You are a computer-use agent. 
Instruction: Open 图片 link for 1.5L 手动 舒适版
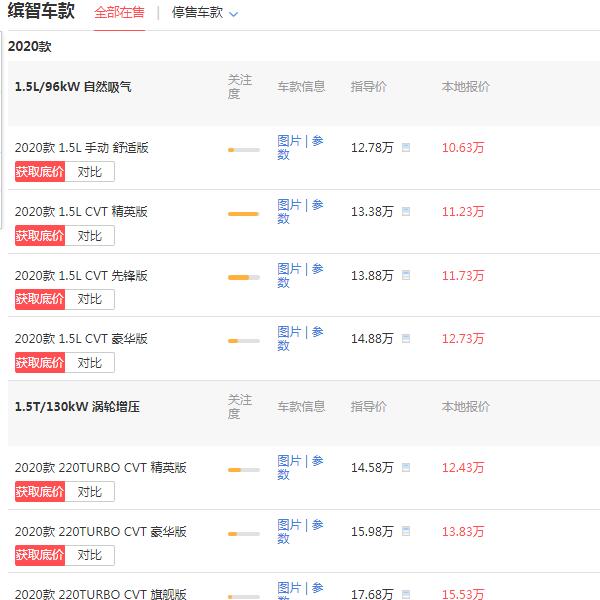click(x=289, y=141)
